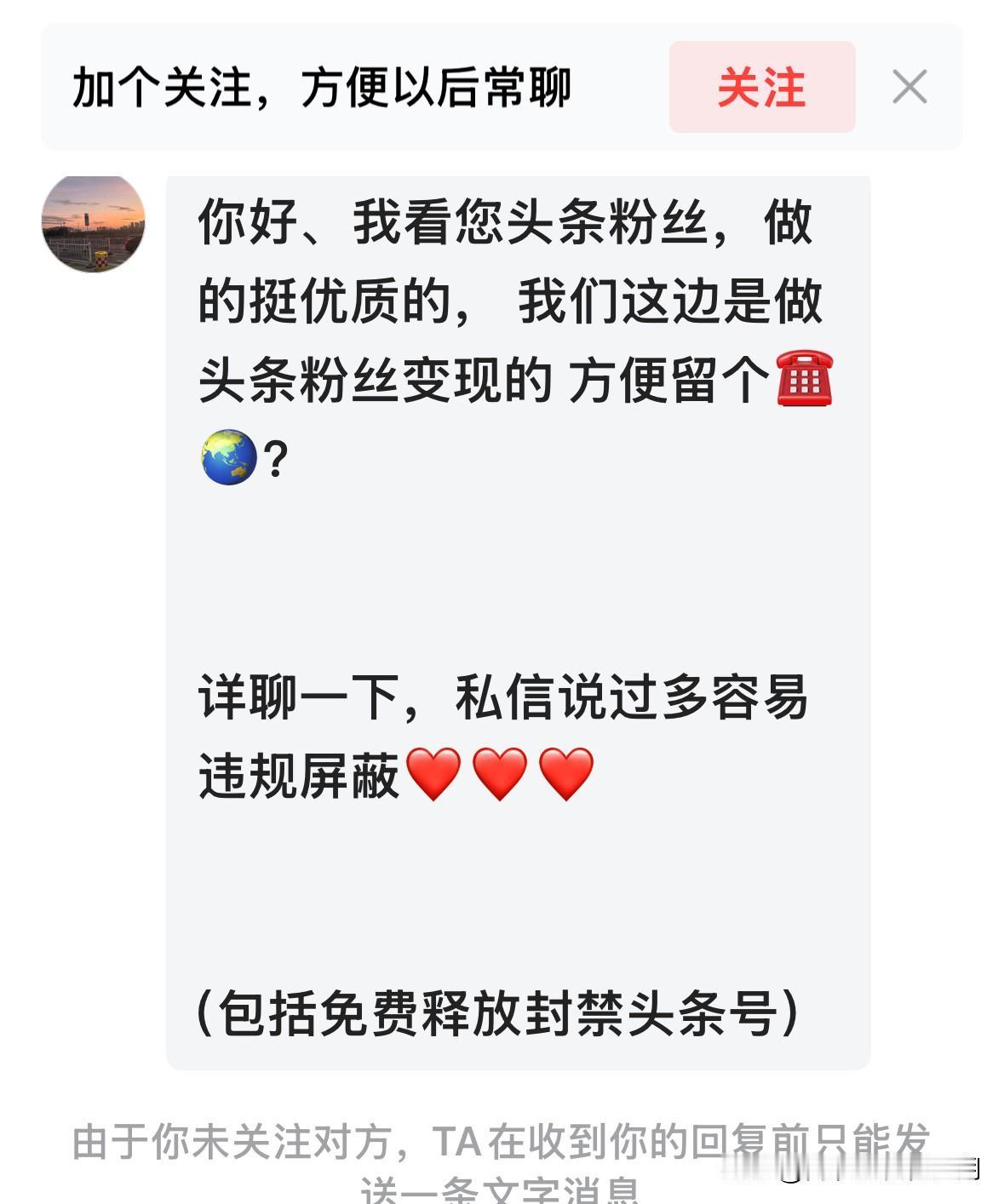Tap the text 私信说过多容易 in the bubble
This screenshot has width=1004, height=1204.
[x=634, y=698]
